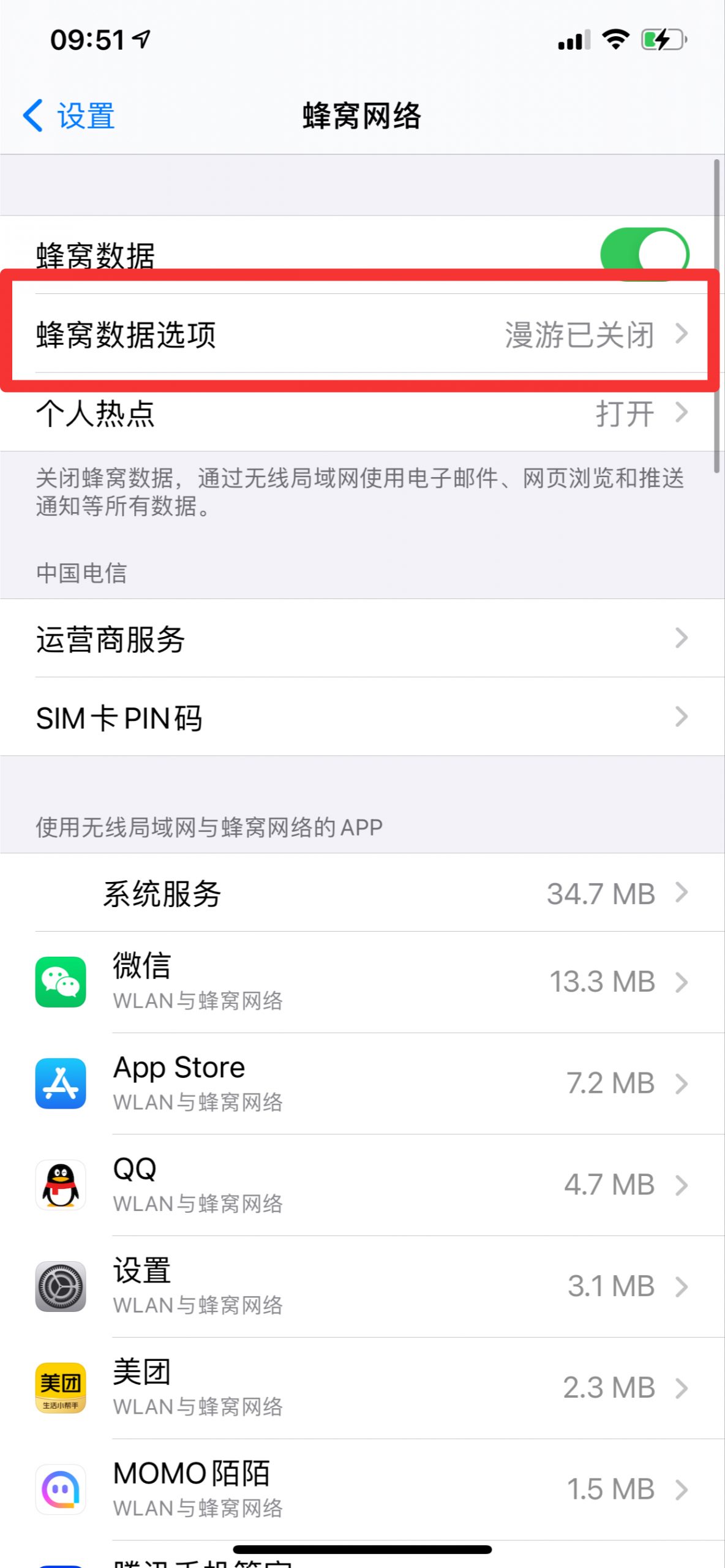725x1568 pixels.
Task: Open MOMO陌陌 network access settings
Action: pyautogui.click(x=362, y=1490)
